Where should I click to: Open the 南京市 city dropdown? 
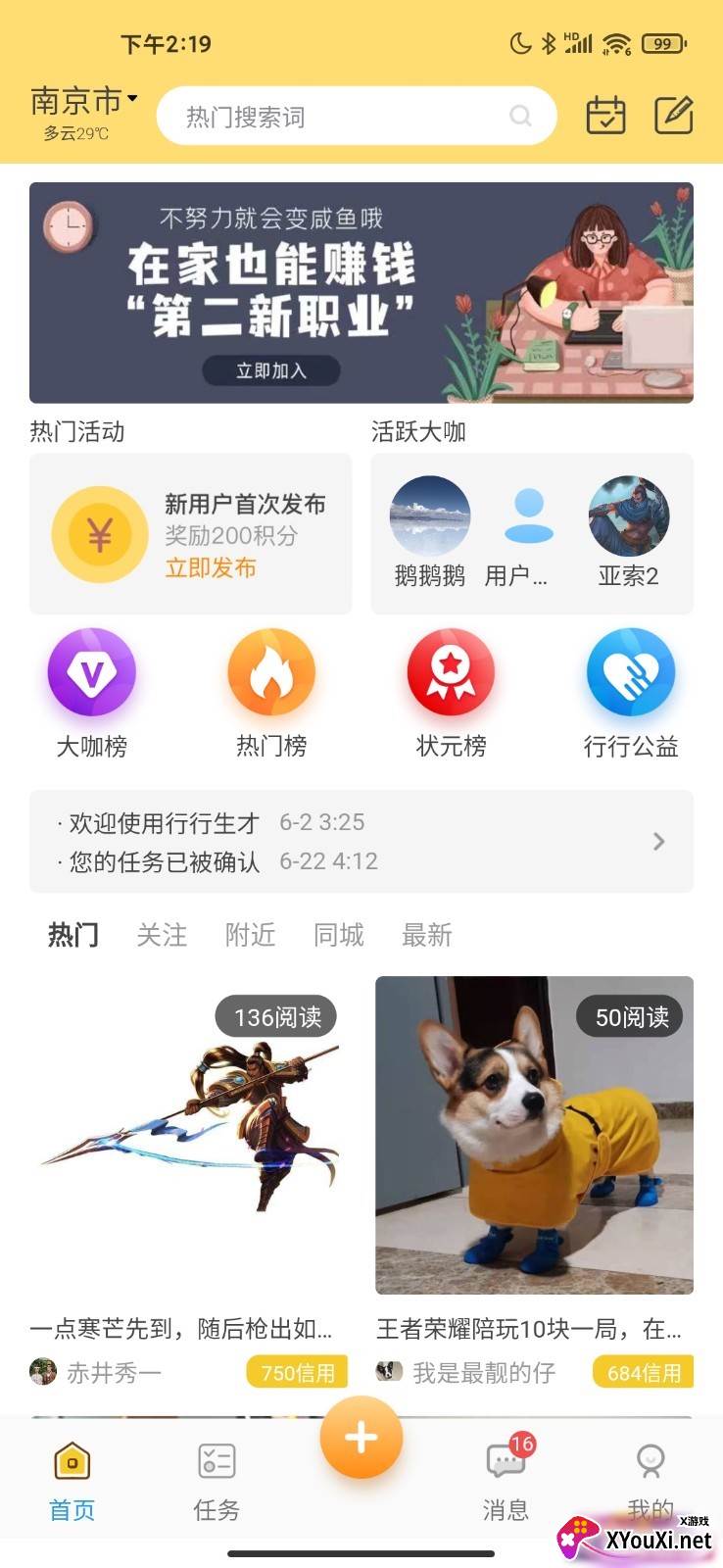pyautogui.click(x=84, y=101)
